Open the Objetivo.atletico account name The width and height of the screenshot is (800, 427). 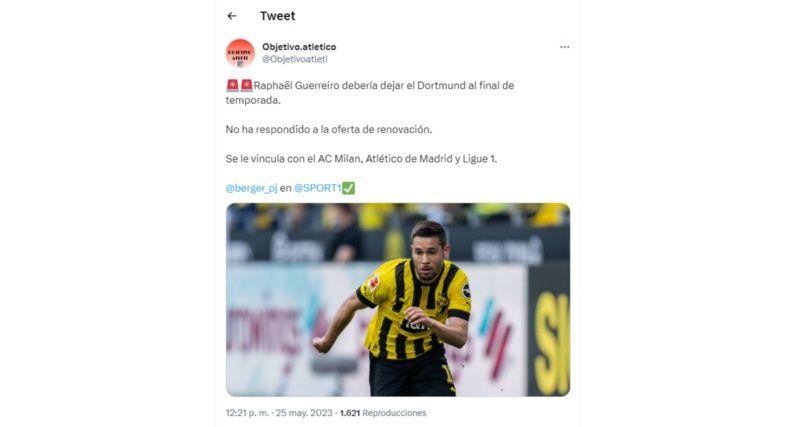[x=299, y=46]
